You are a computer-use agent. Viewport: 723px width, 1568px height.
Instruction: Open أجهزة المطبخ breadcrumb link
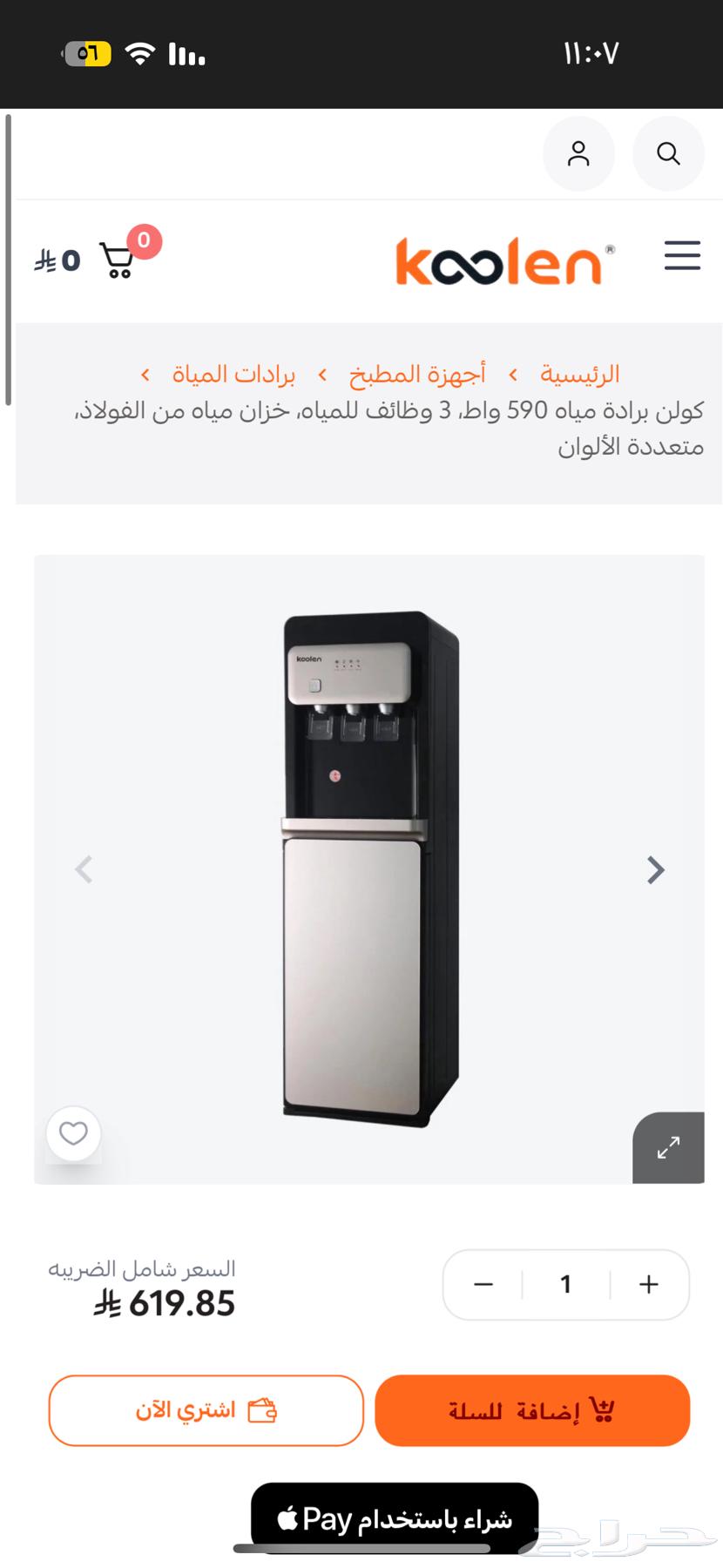[417, 375]
